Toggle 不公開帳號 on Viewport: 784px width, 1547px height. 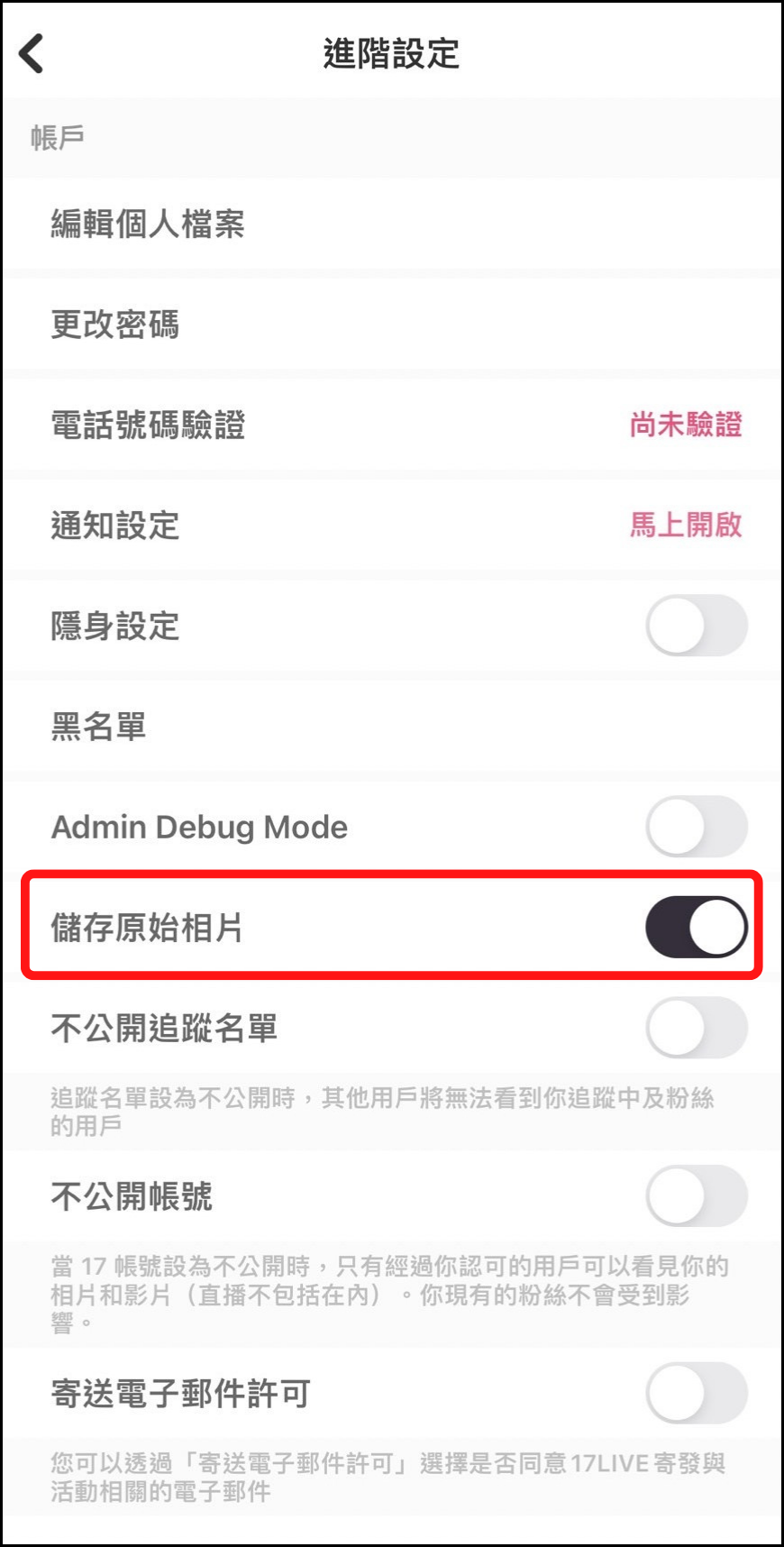[696, 1196]
